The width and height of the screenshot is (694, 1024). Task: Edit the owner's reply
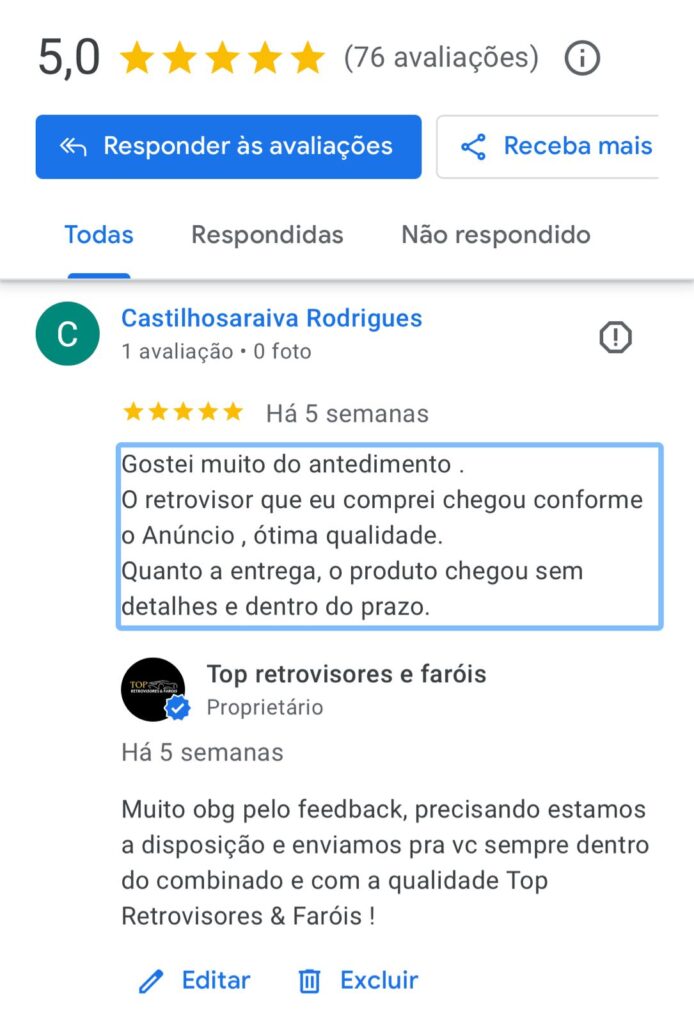point(195,981)
